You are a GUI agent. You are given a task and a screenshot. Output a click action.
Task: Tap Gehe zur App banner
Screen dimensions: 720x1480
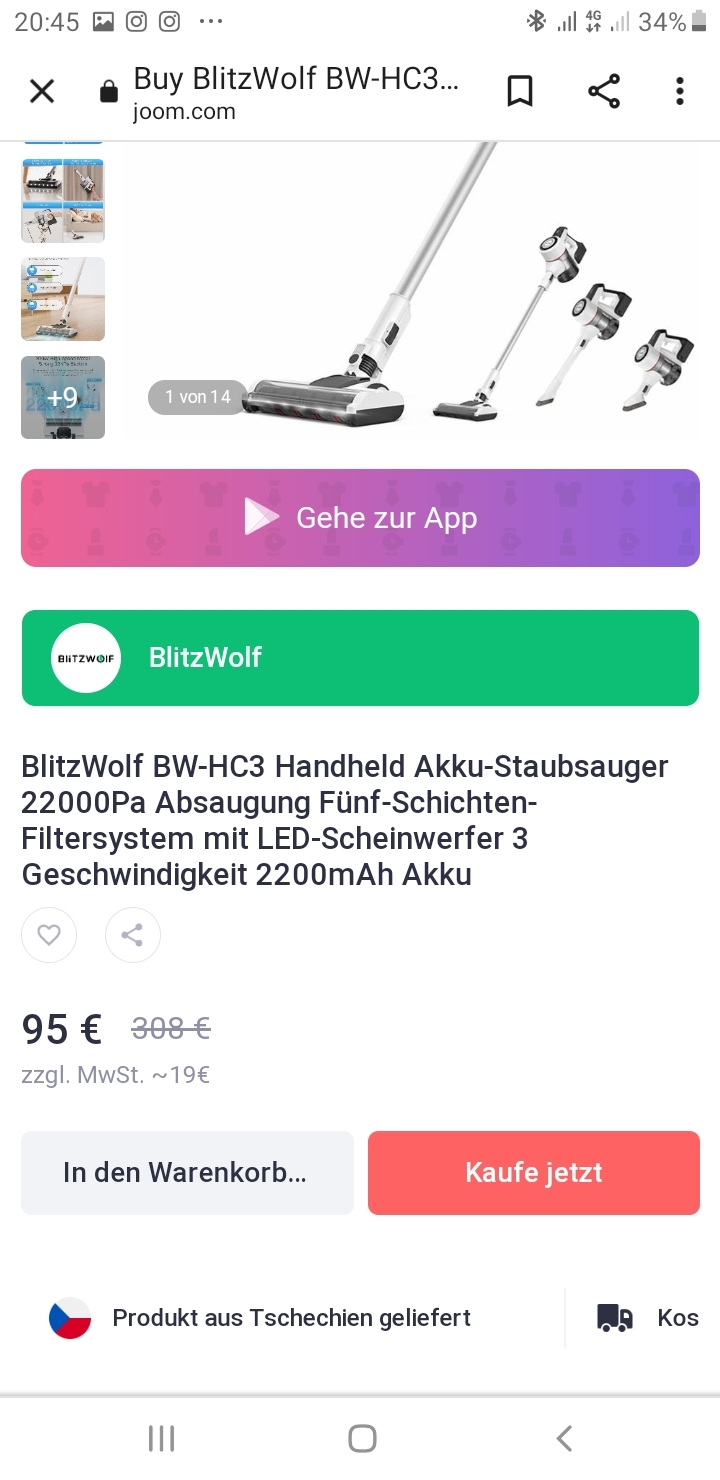360,518
